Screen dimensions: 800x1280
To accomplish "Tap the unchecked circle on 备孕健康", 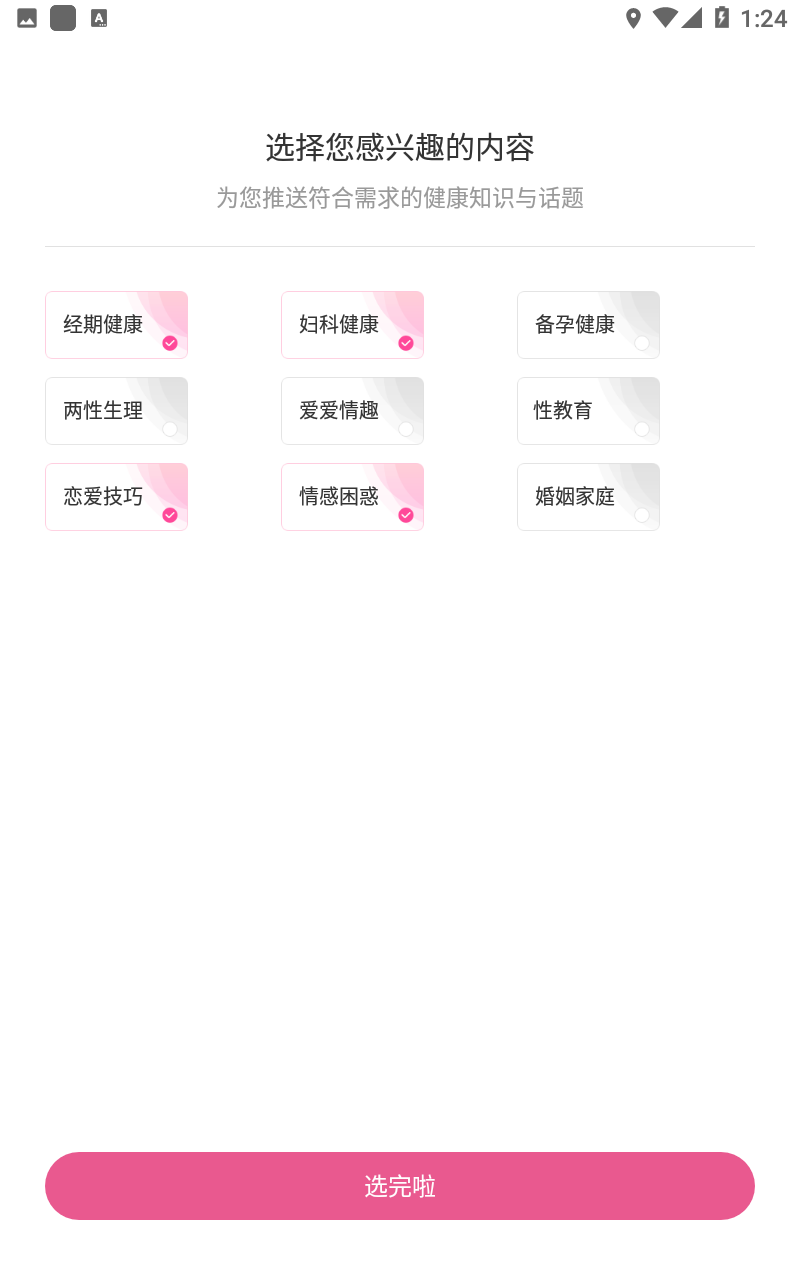I will (642, 343).
